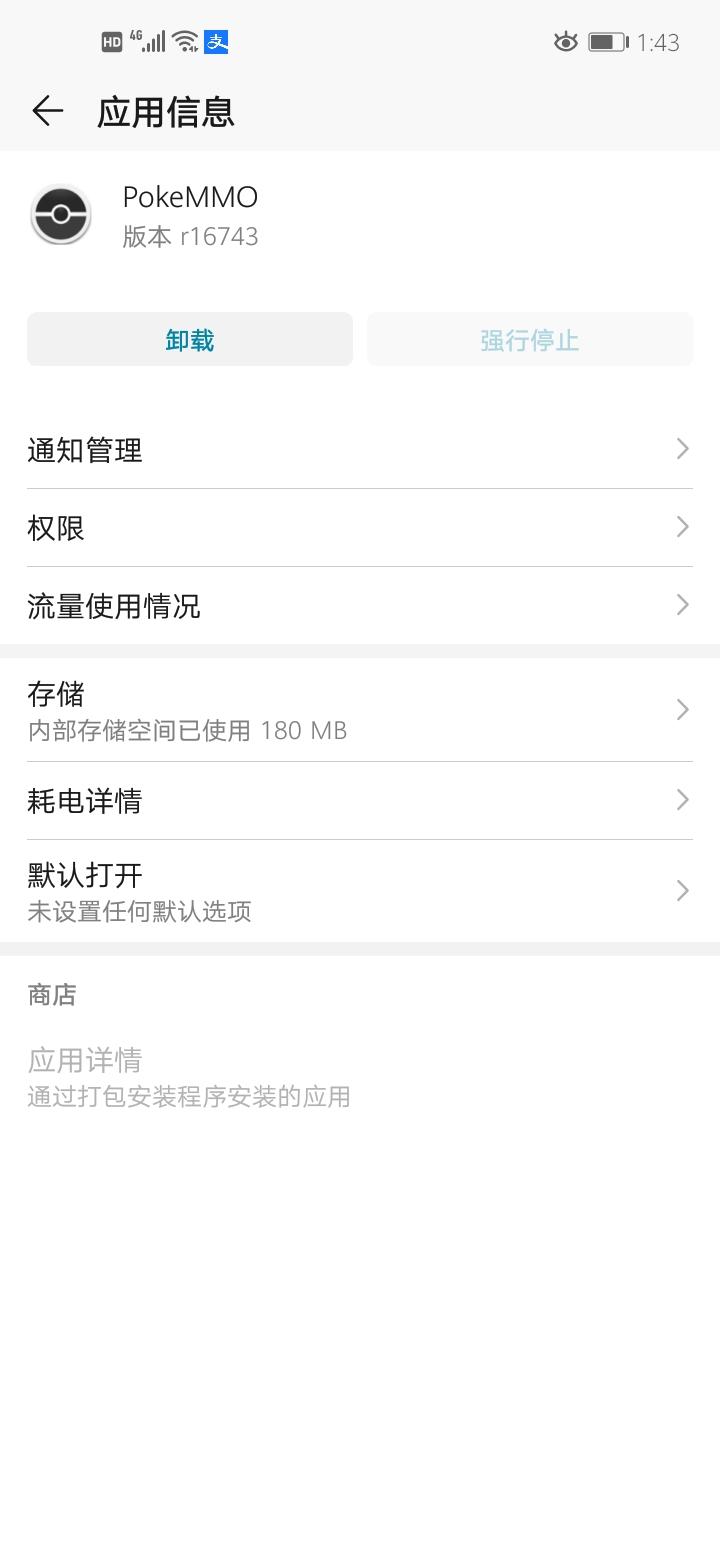
Task: Tap the PokeMMO app icon
Action: coord(60,213)
